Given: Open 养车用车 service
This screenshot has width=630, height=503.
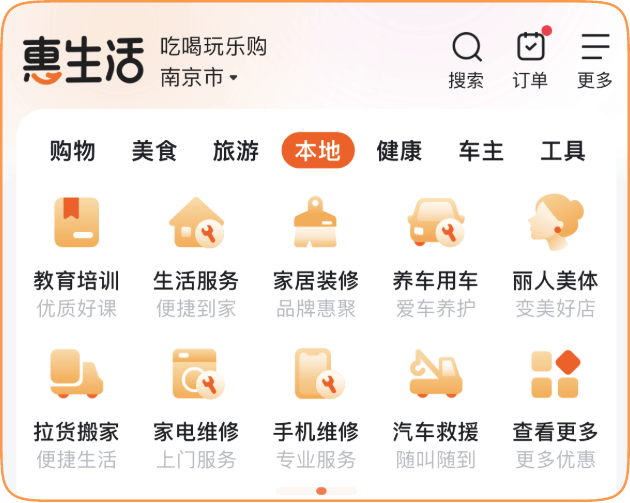Looking at the screenshot, I should (x=436, y=255).
